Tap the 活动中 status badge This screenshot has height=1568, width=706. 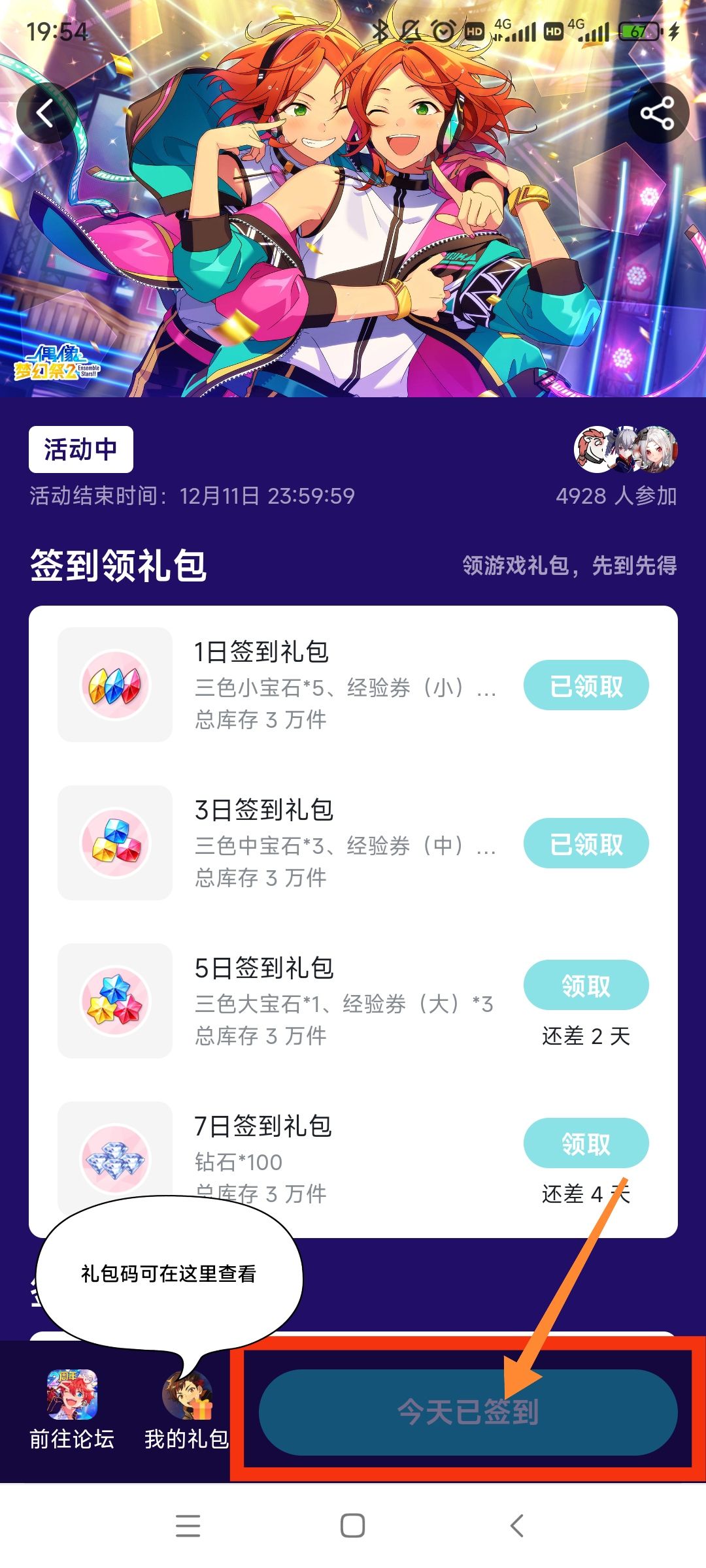[x=80, y=449]
